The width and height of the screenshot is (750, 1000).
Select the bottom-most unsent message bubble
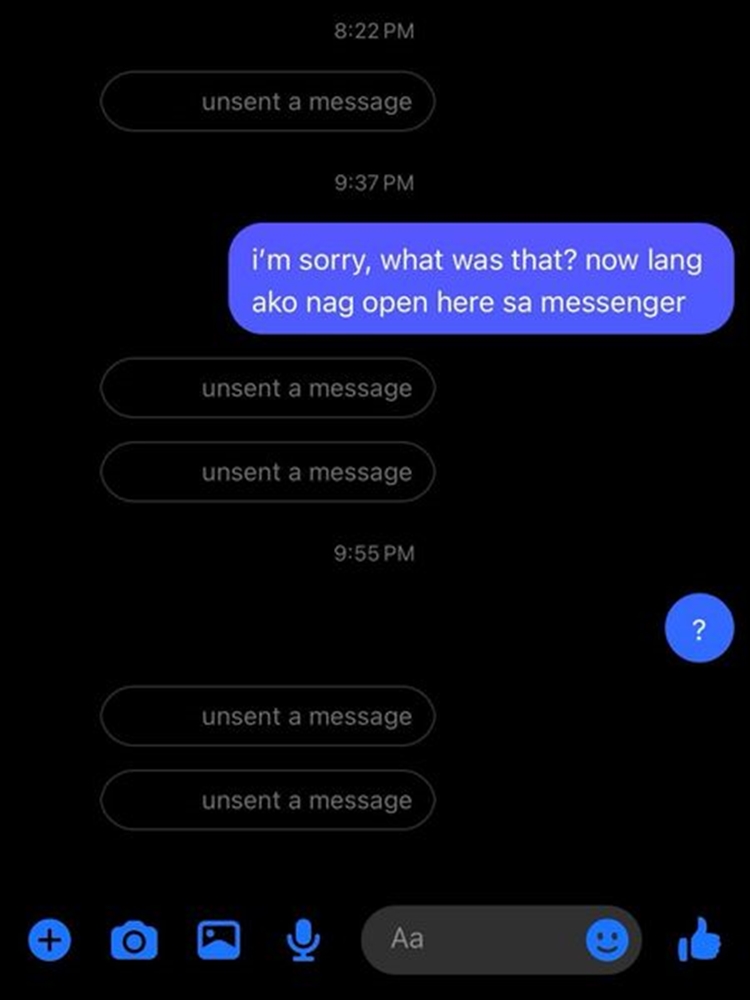267,800
